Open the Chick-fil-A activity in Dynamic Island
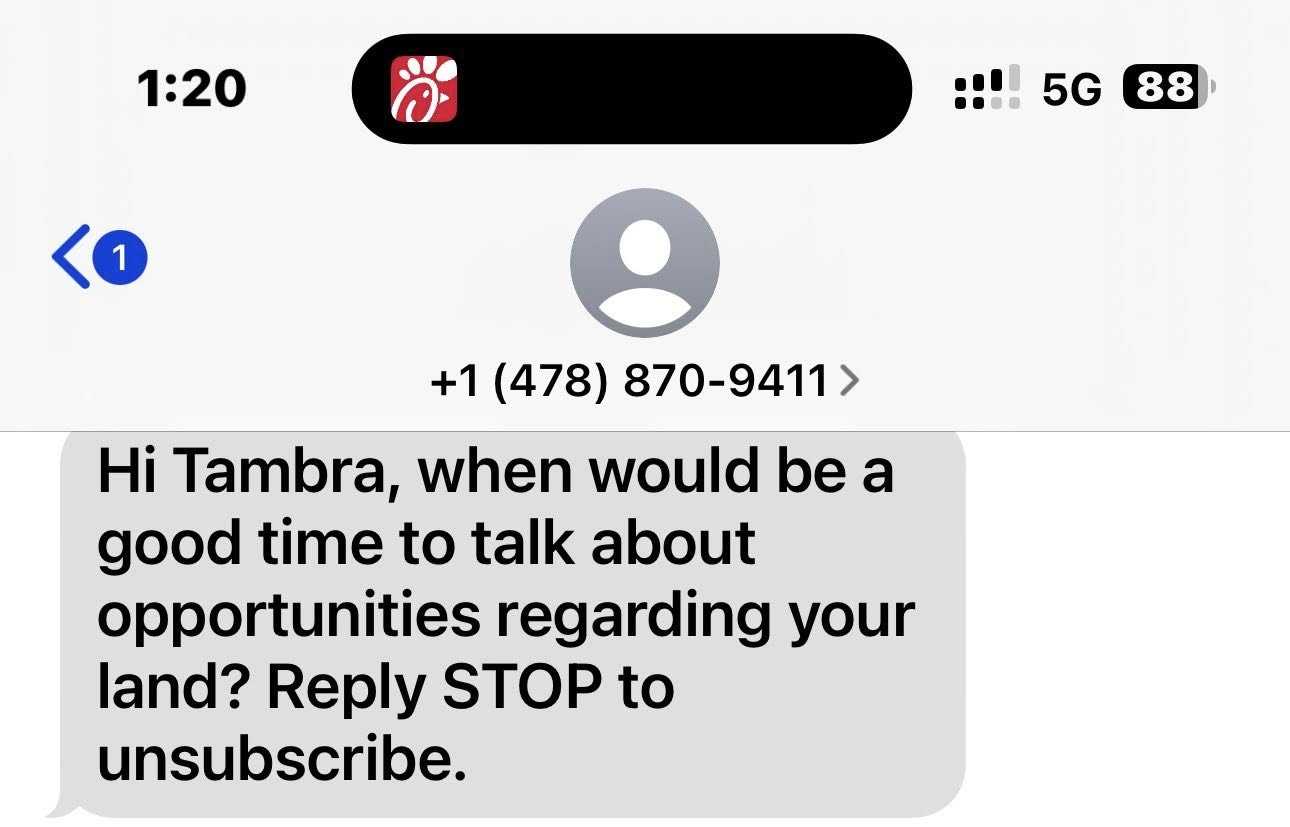1290x827 pixels. (424, 90)
